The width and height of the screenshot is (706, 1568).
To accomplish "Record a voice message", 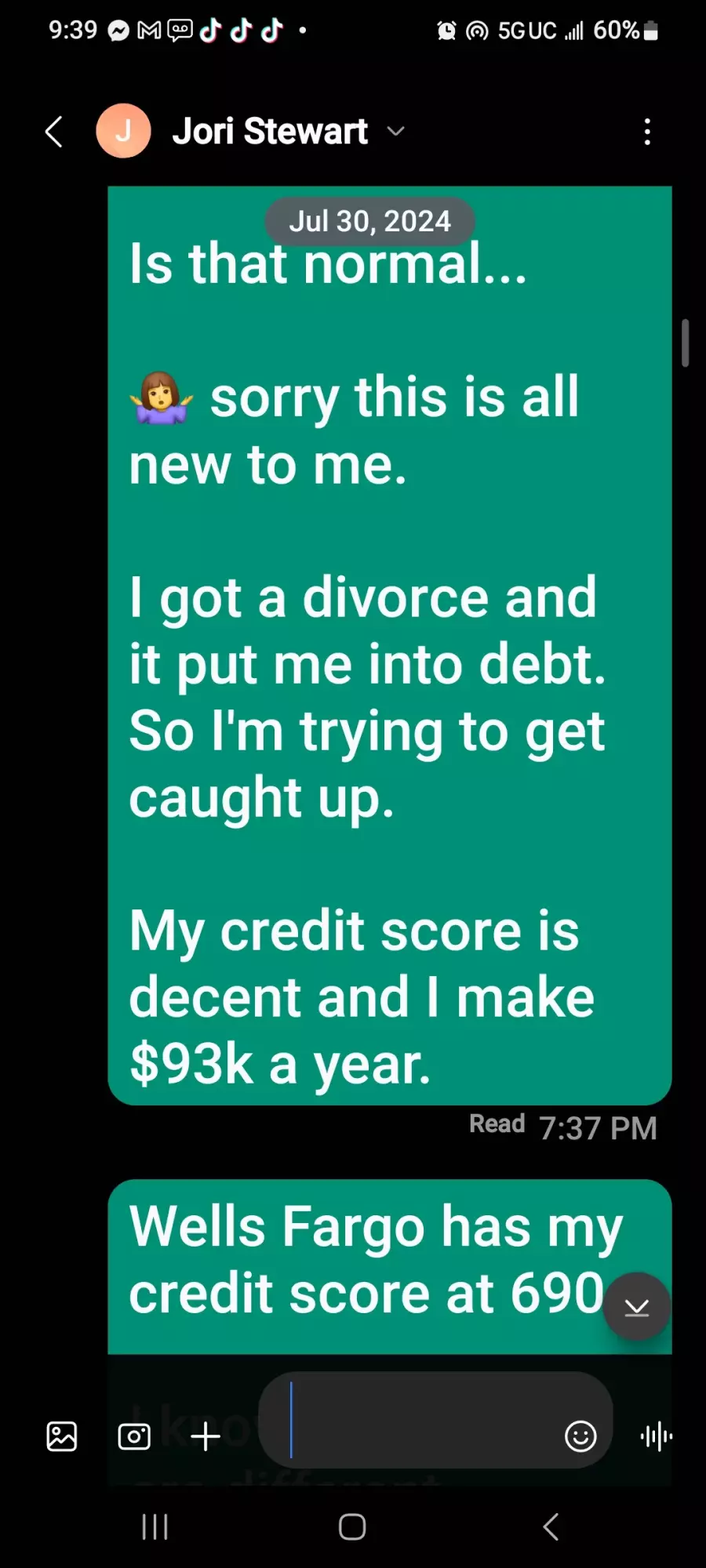I will click(x=657, y=1436).
